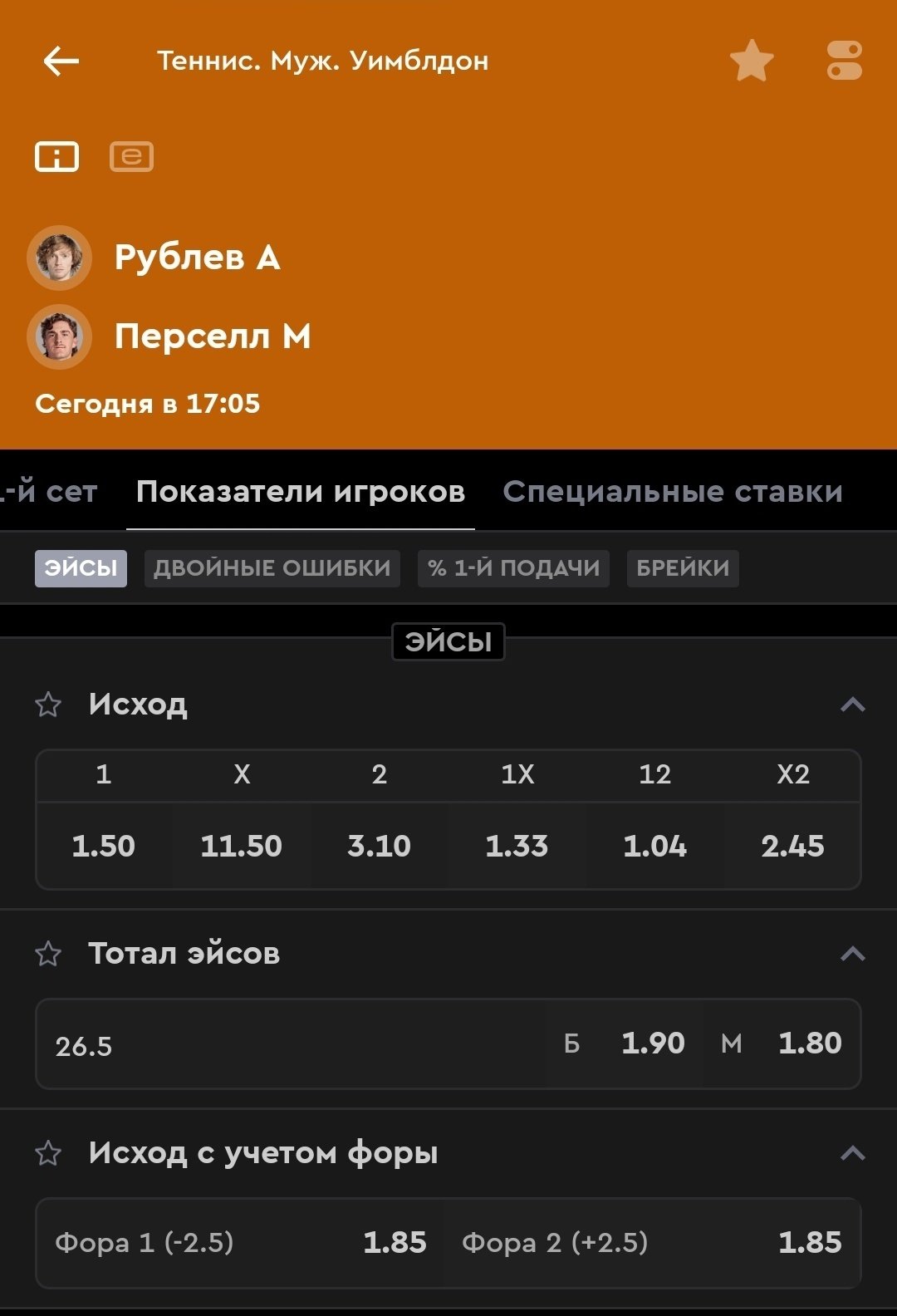The height and width of the screenshot is (1316, 897).
Task: Switch to Специальные ставки tab
Action: pyautogui.click(x=672, y=492)
